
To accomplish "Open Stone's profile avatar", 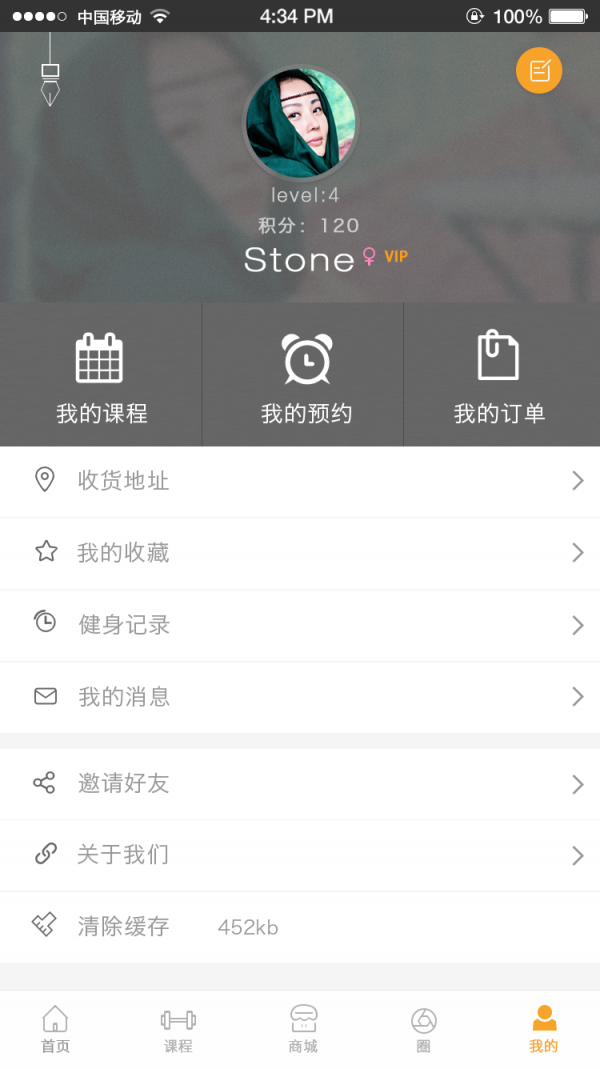I will pyautogui.click(x=300, y=123).
